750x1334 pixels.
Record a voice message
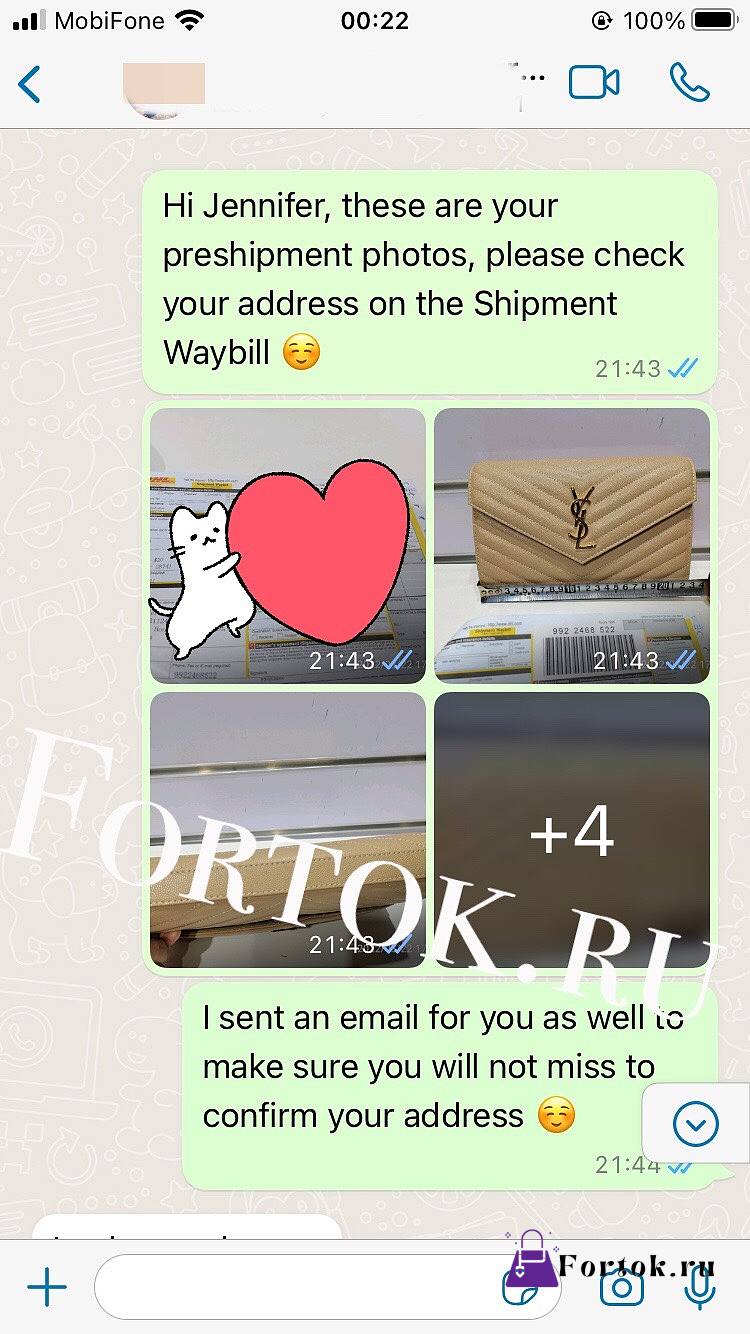700,1288
